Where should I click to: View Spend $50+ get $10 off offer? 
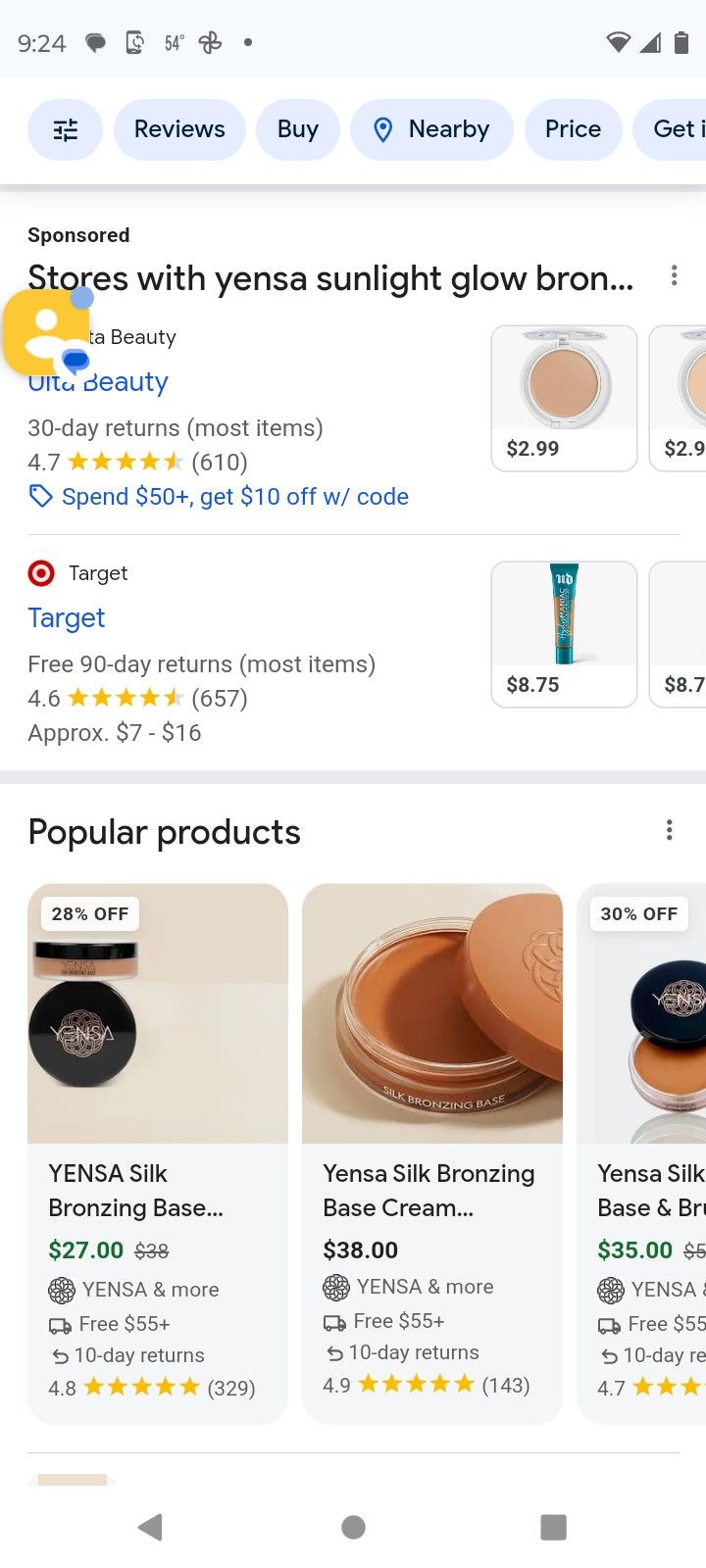233,497
